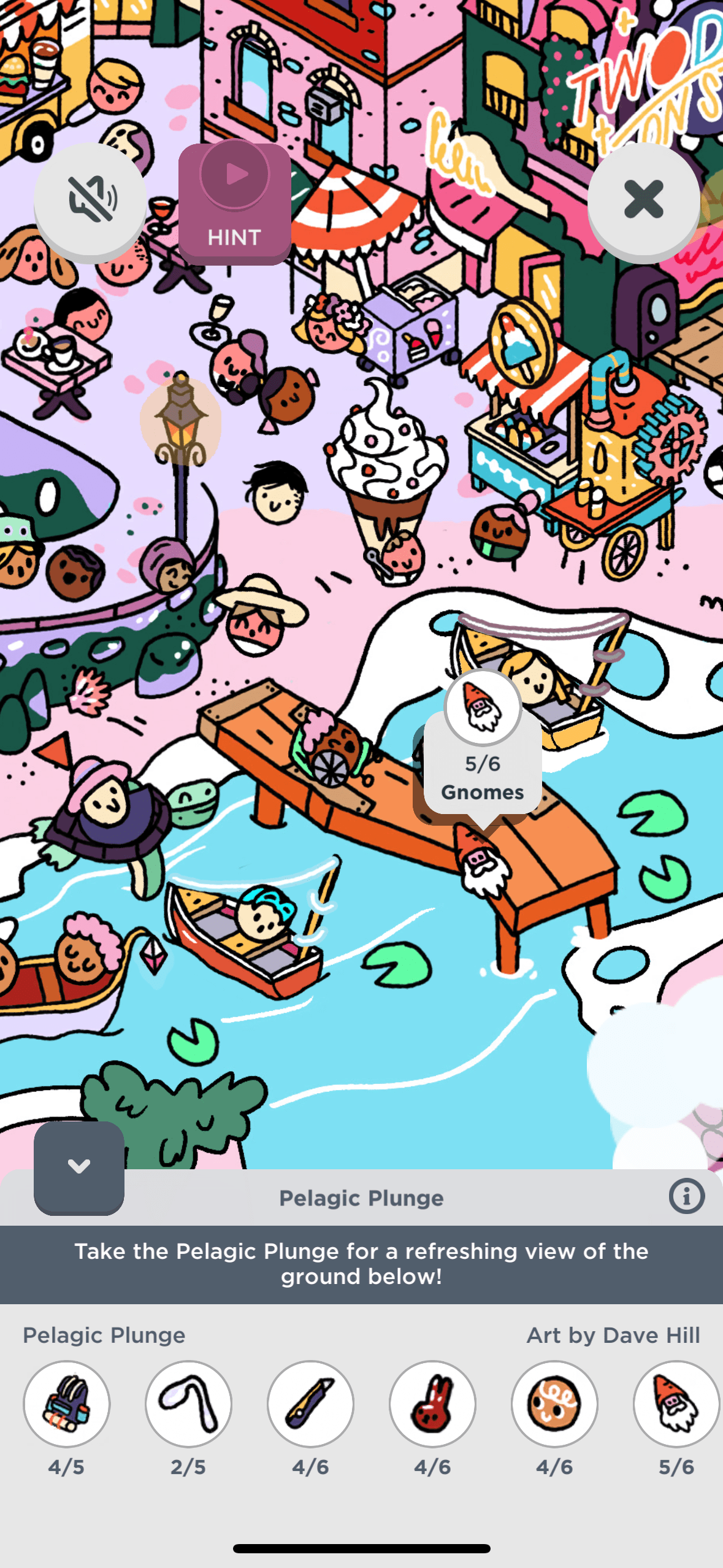Tap the HINT button
Image resolution: width=723 pixels, height=1568 pixels.
tap(234, 203)
